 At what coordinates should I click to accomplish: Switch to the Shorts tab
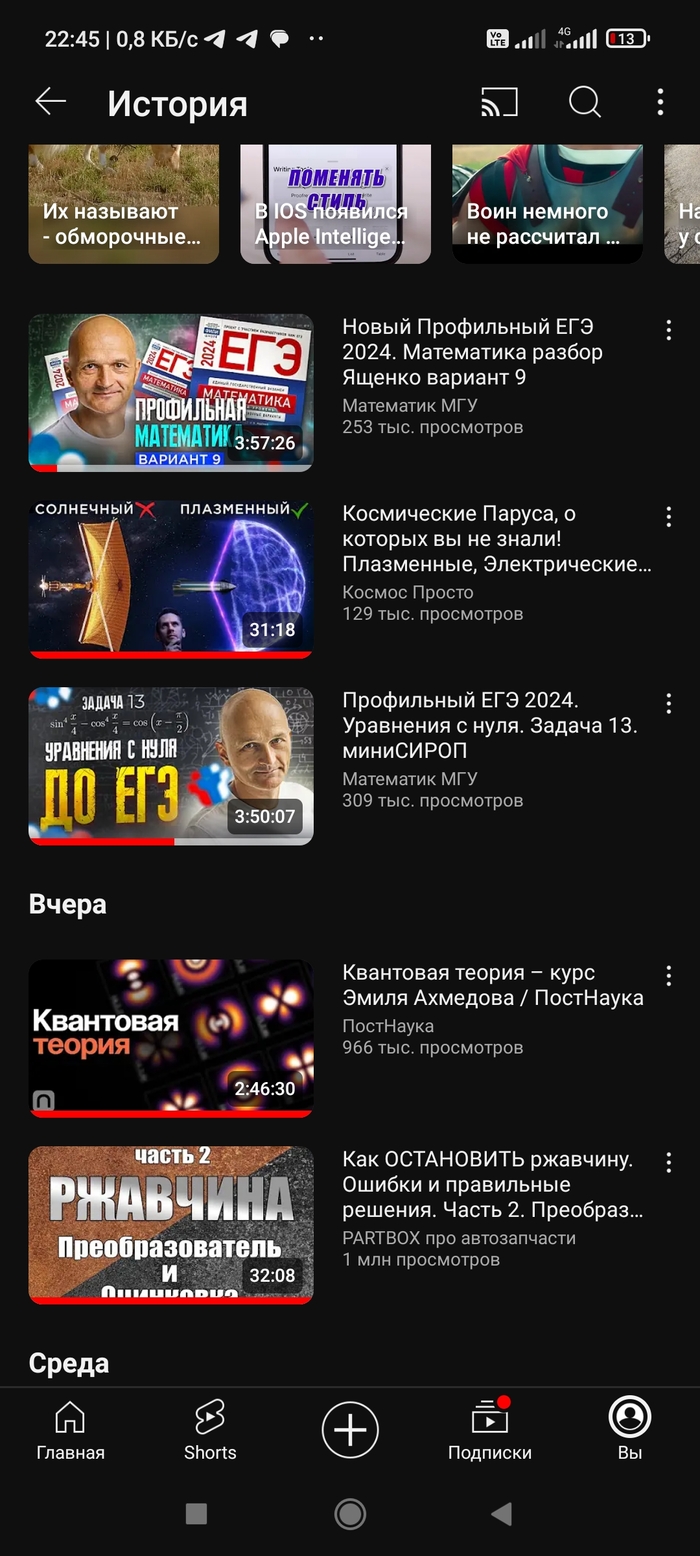(x=210, y=1431)
